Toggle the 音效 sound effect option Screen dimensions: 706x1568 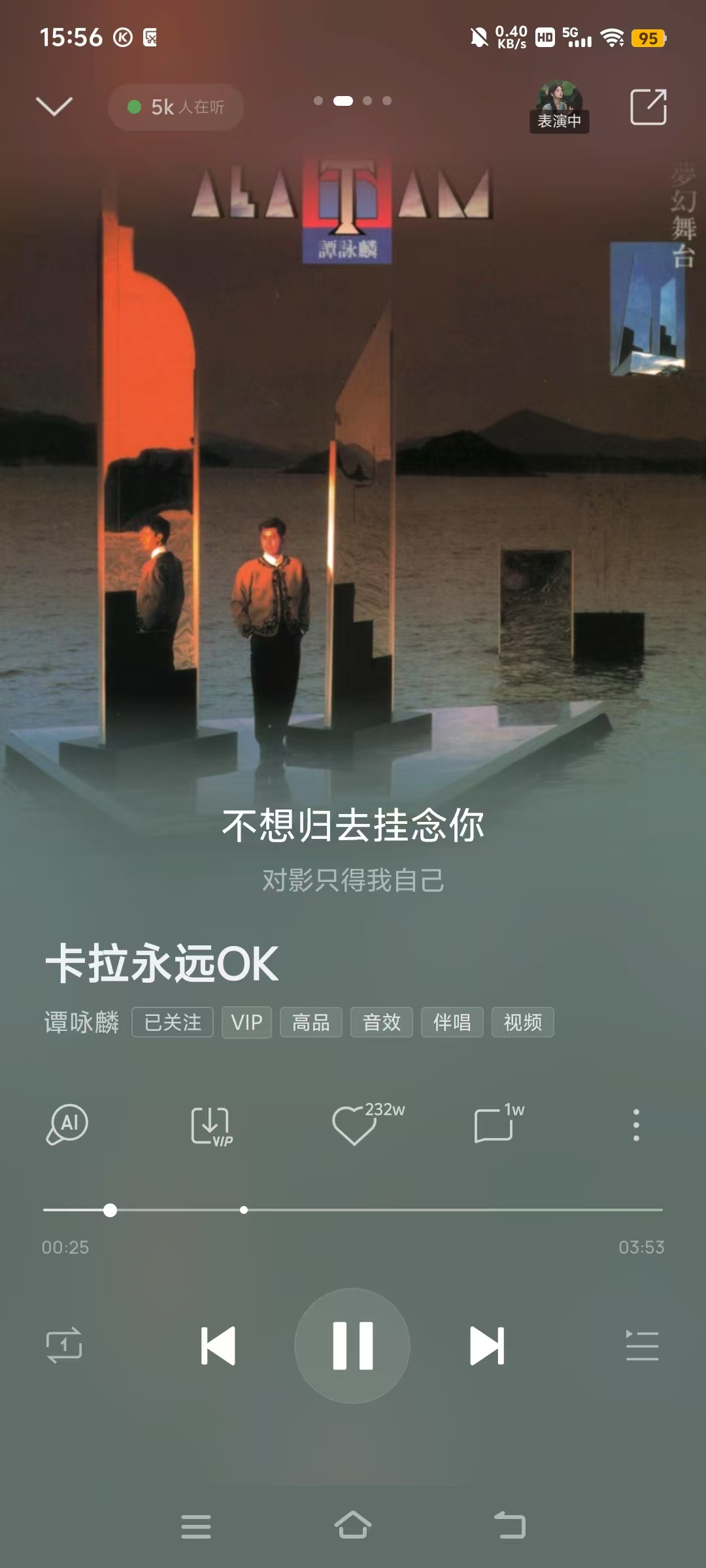point(381,1022)
